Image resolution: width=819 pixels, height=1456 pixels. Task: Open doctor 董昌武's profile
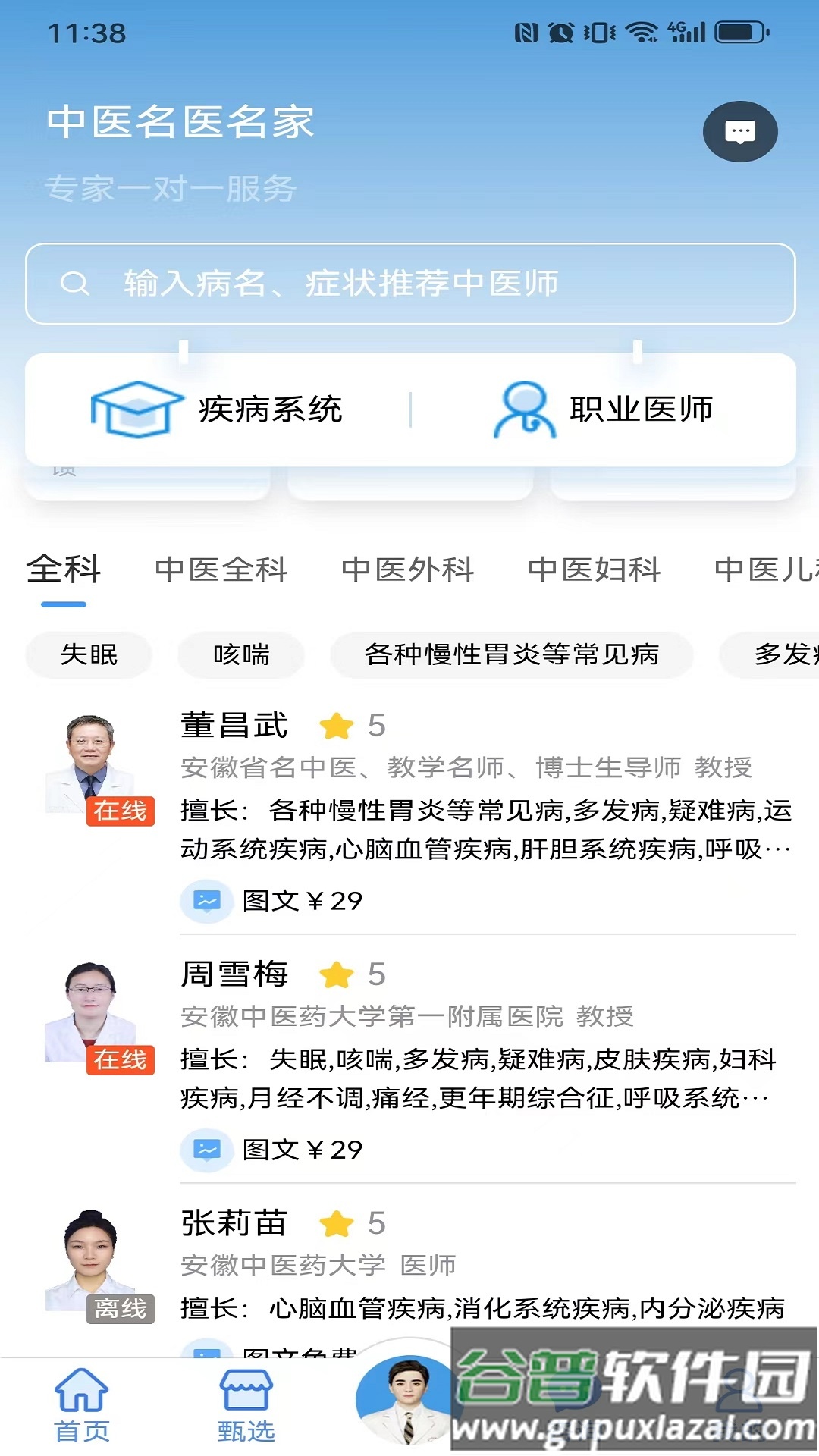(235, 726)
